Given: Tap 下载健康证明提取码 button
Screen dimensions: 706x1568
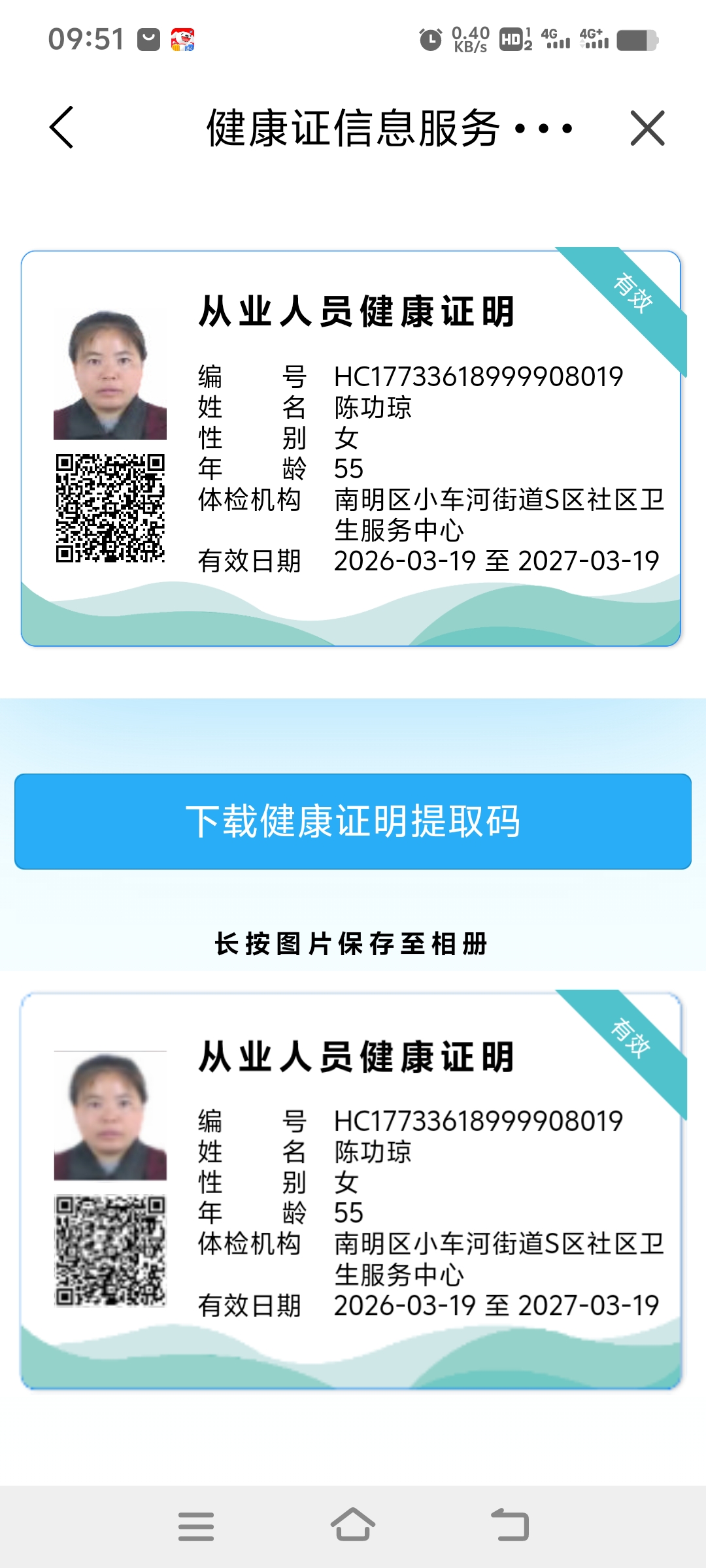Looking at the screenshot, I should [x=353, y=821].
